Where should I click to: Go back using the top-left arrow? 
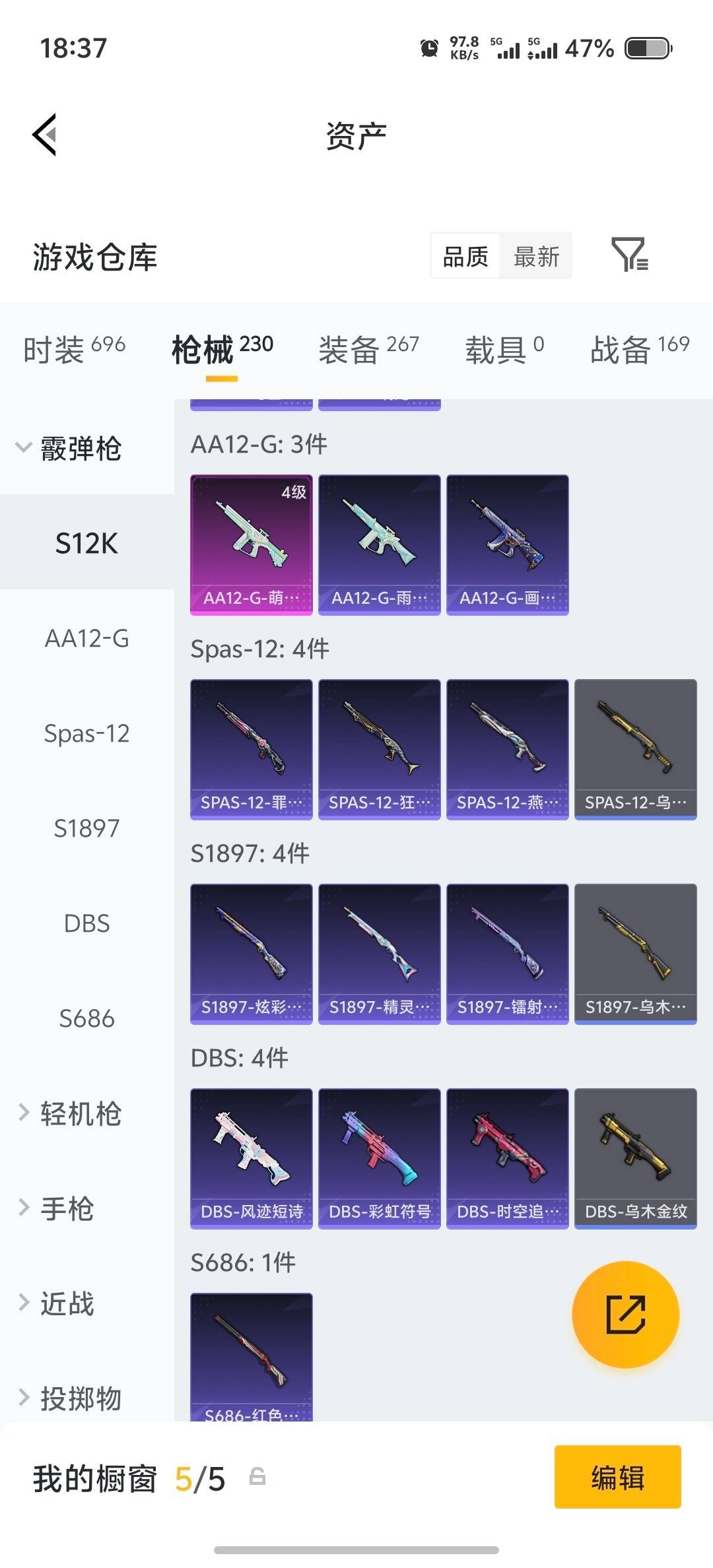pyautogui.click(x=45, y=135)
